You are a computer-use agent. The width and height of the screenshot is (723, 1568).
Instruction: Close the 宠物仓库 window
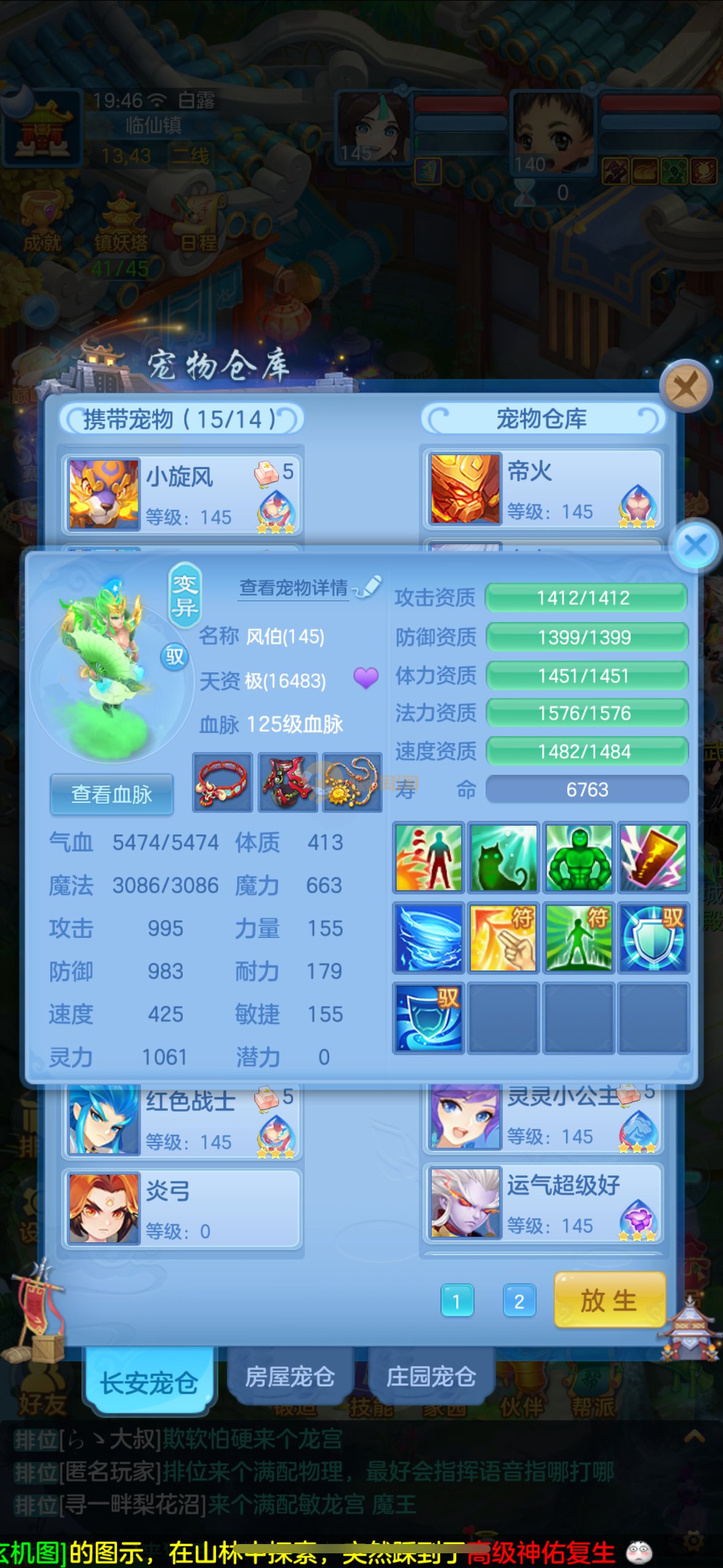(x=685, y=388)
